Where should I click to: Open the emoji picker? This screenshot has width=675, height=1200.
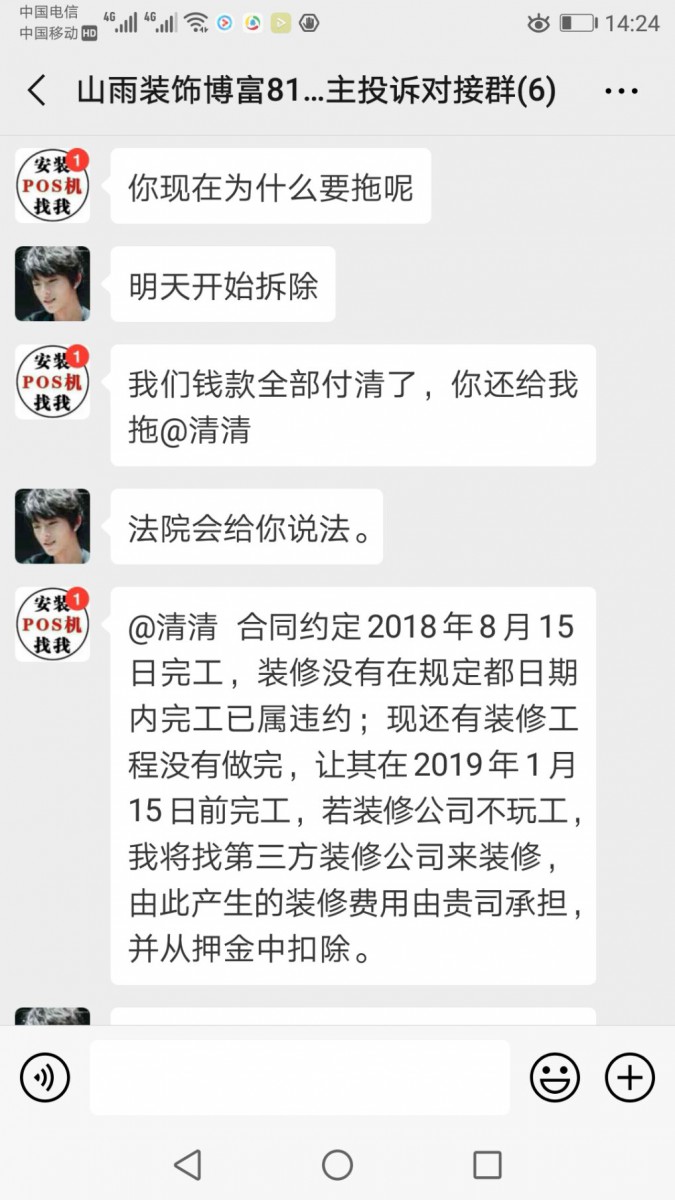click(x=554, y=1078)
